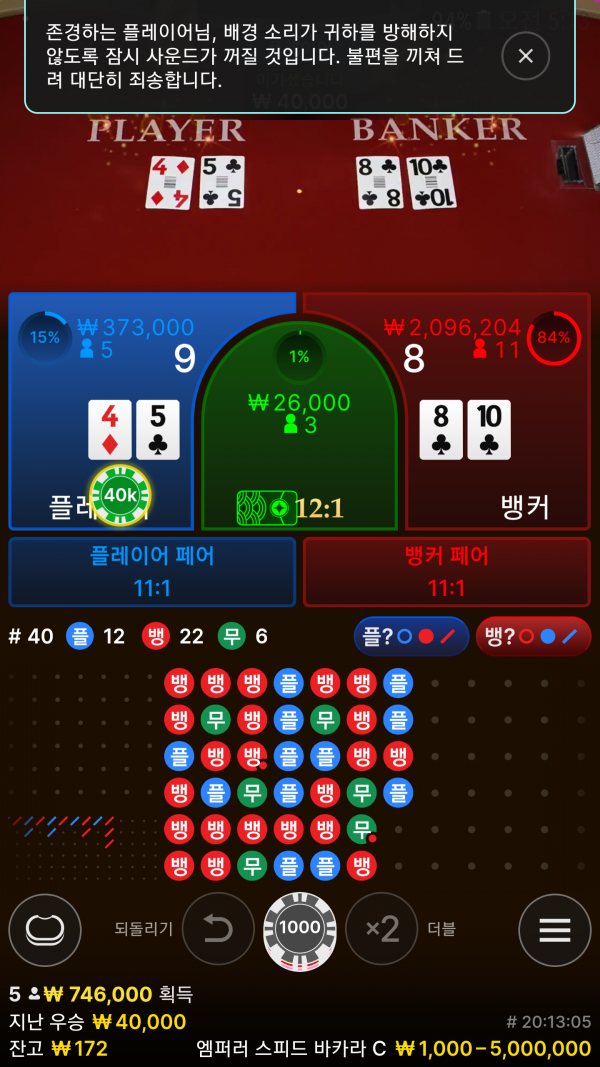Dismiss the sound notification banner
Viewport: 600px width, 1067px height.
(x=525, y=56)
